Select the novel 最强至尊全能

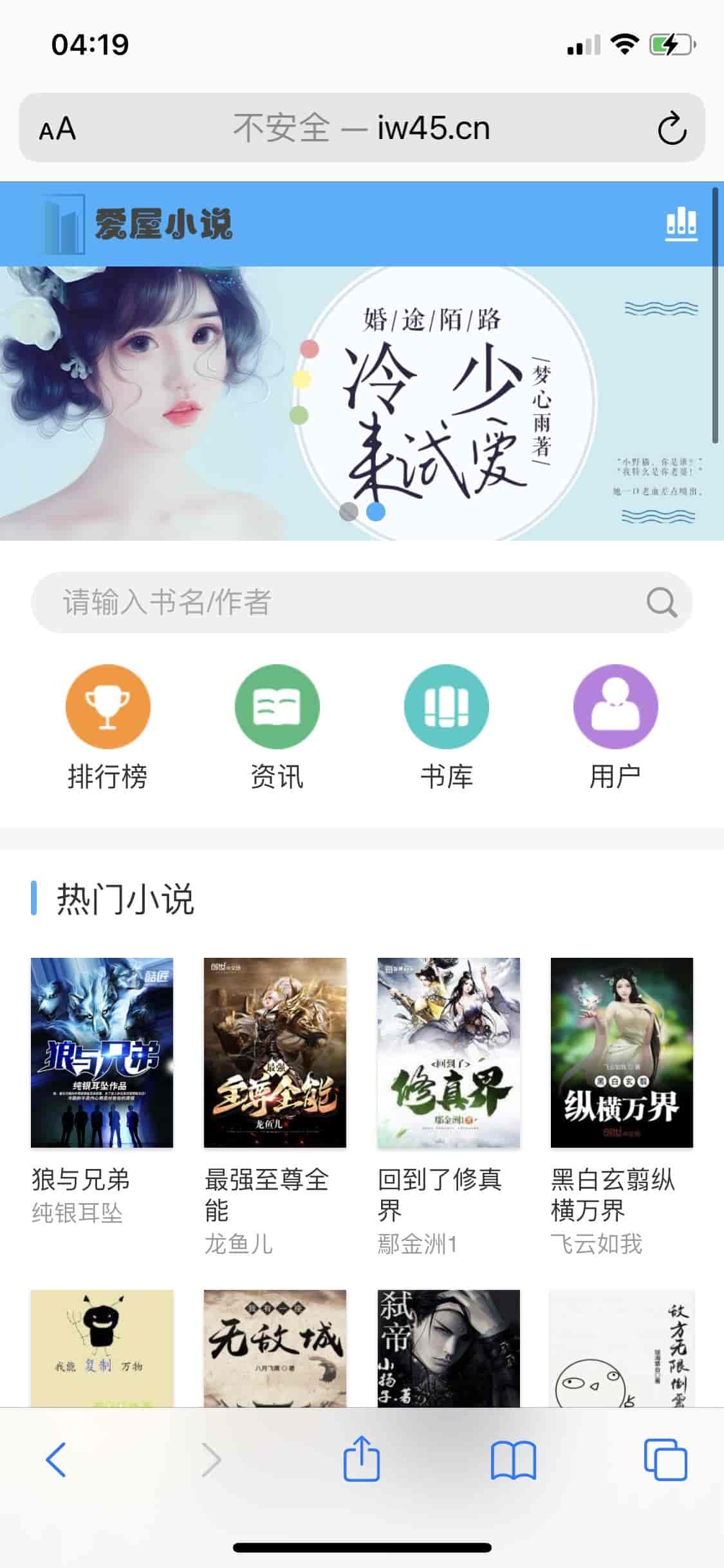coord(275,1053)
